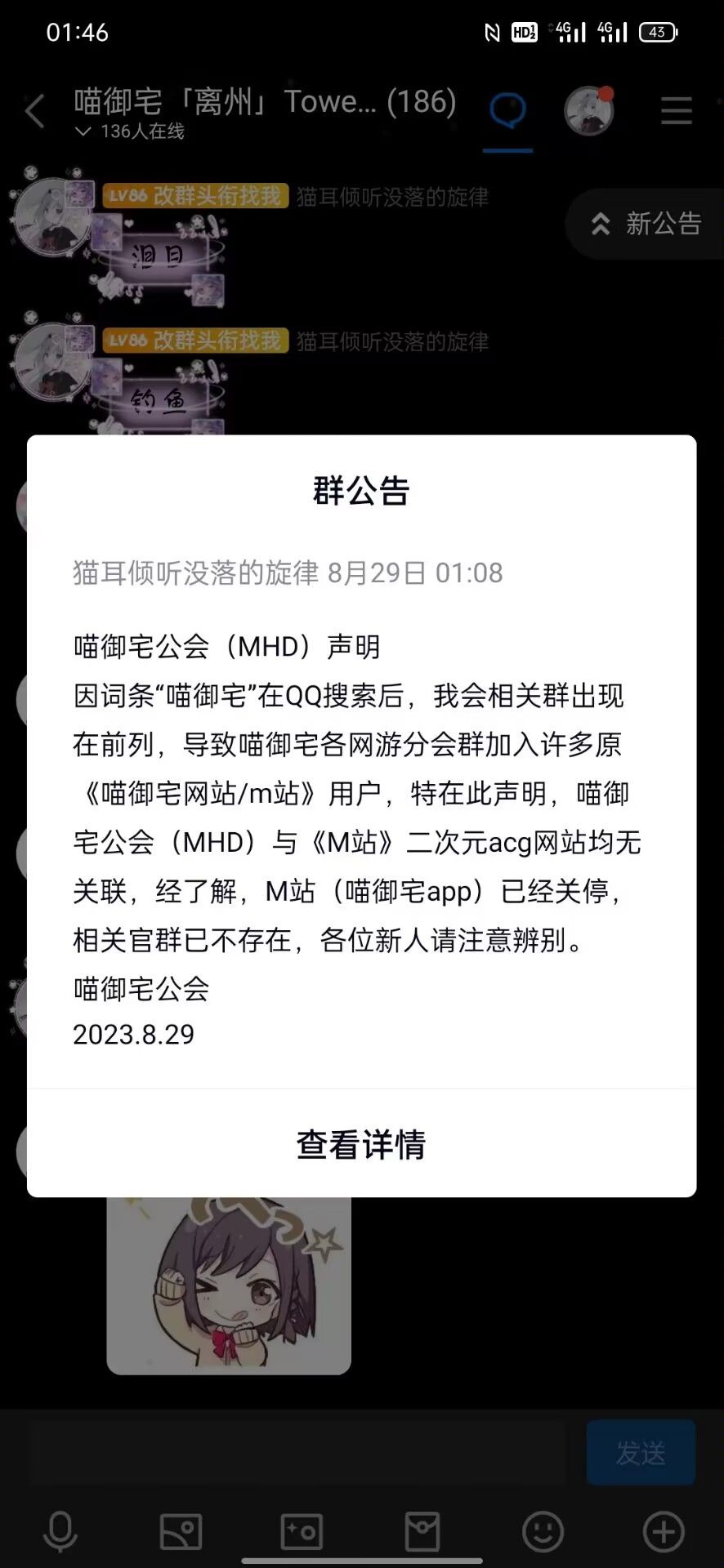
Task: Open the camera icon in the toolbar
Action: coord(302,1531)
